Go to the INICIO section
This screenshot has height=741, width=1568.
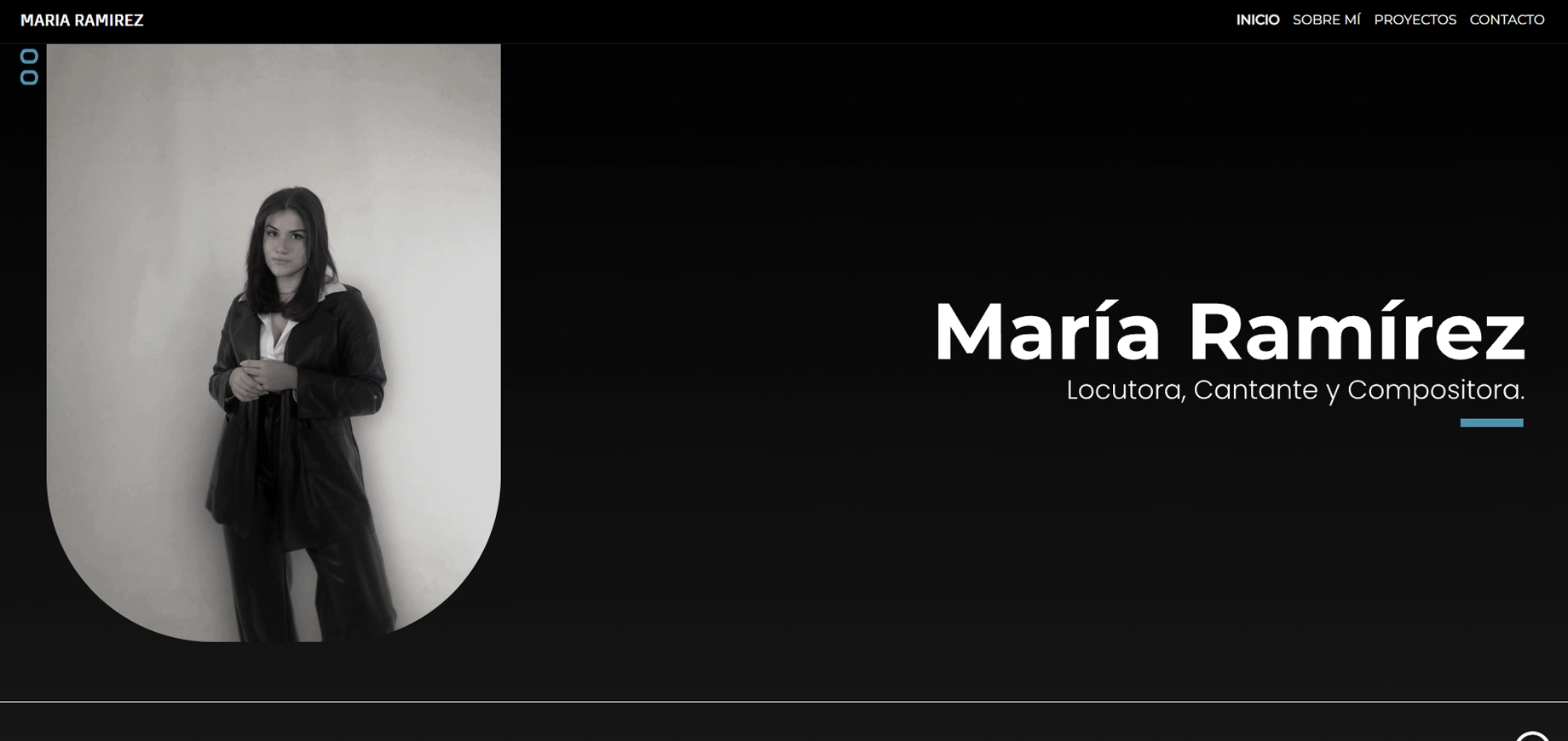click(x=1257, y=20)
